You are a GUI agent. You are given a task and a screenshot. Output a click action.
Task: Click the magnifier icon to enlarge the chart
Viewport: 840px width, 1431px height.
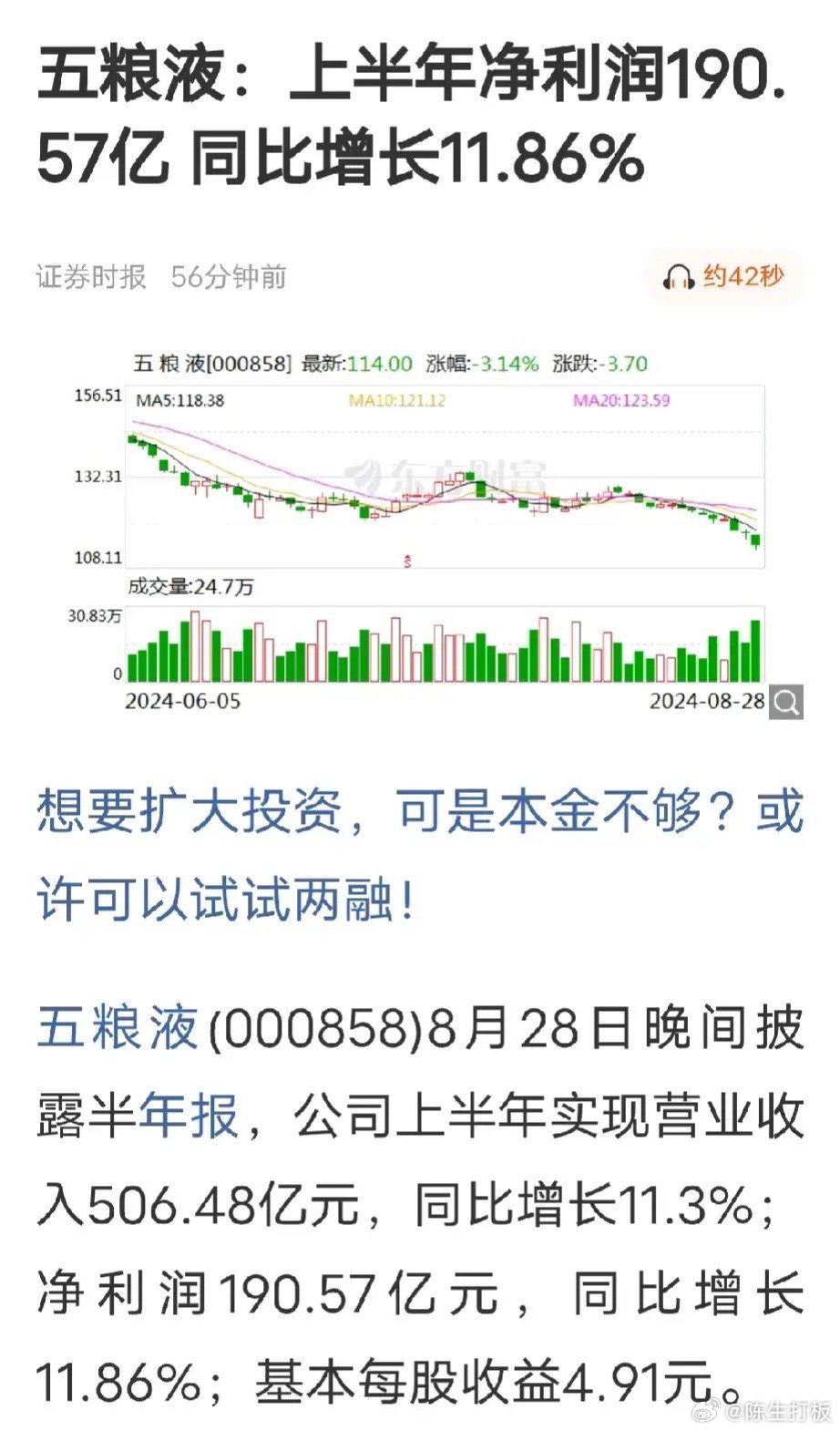tap(785, 702)
